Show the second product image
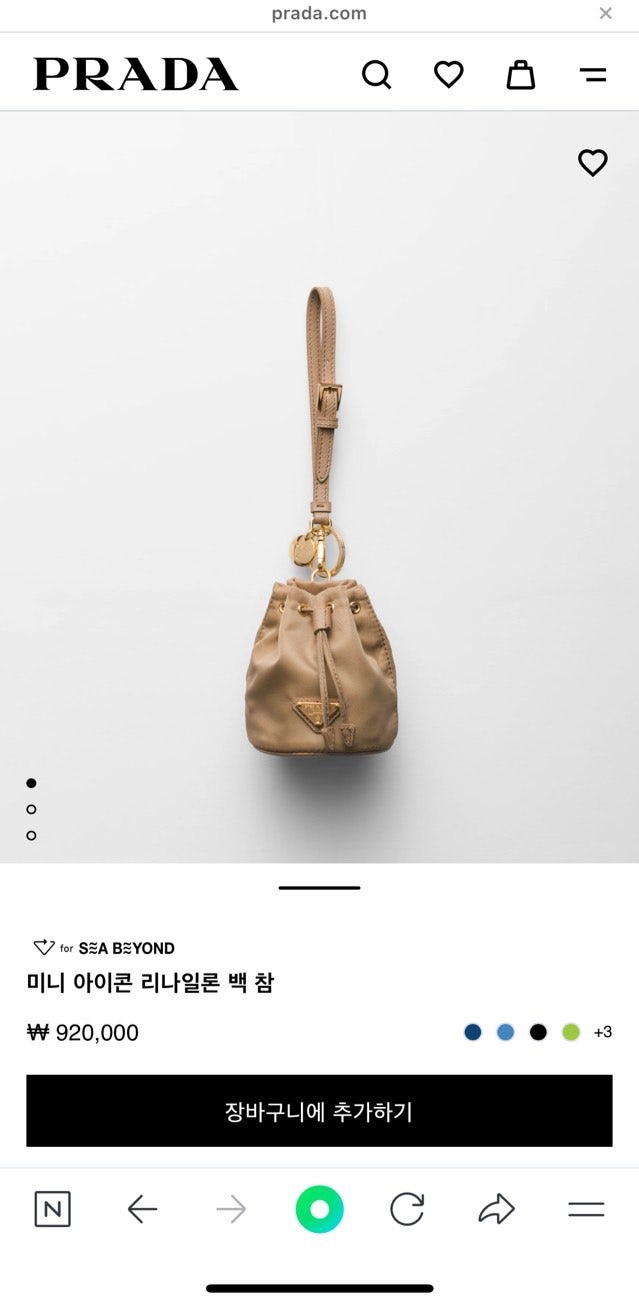 coord(31,809)
